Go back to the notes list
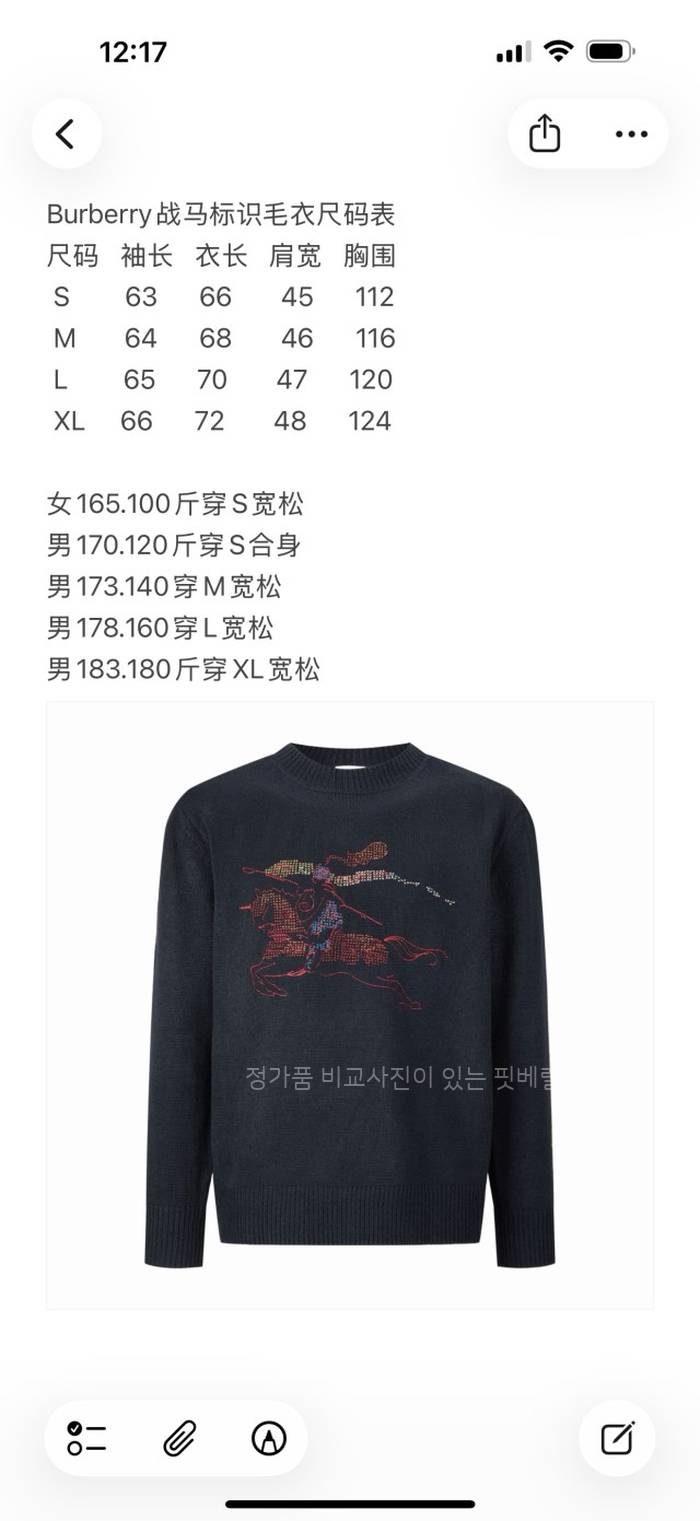700x1521 pixels. (66, 134)
